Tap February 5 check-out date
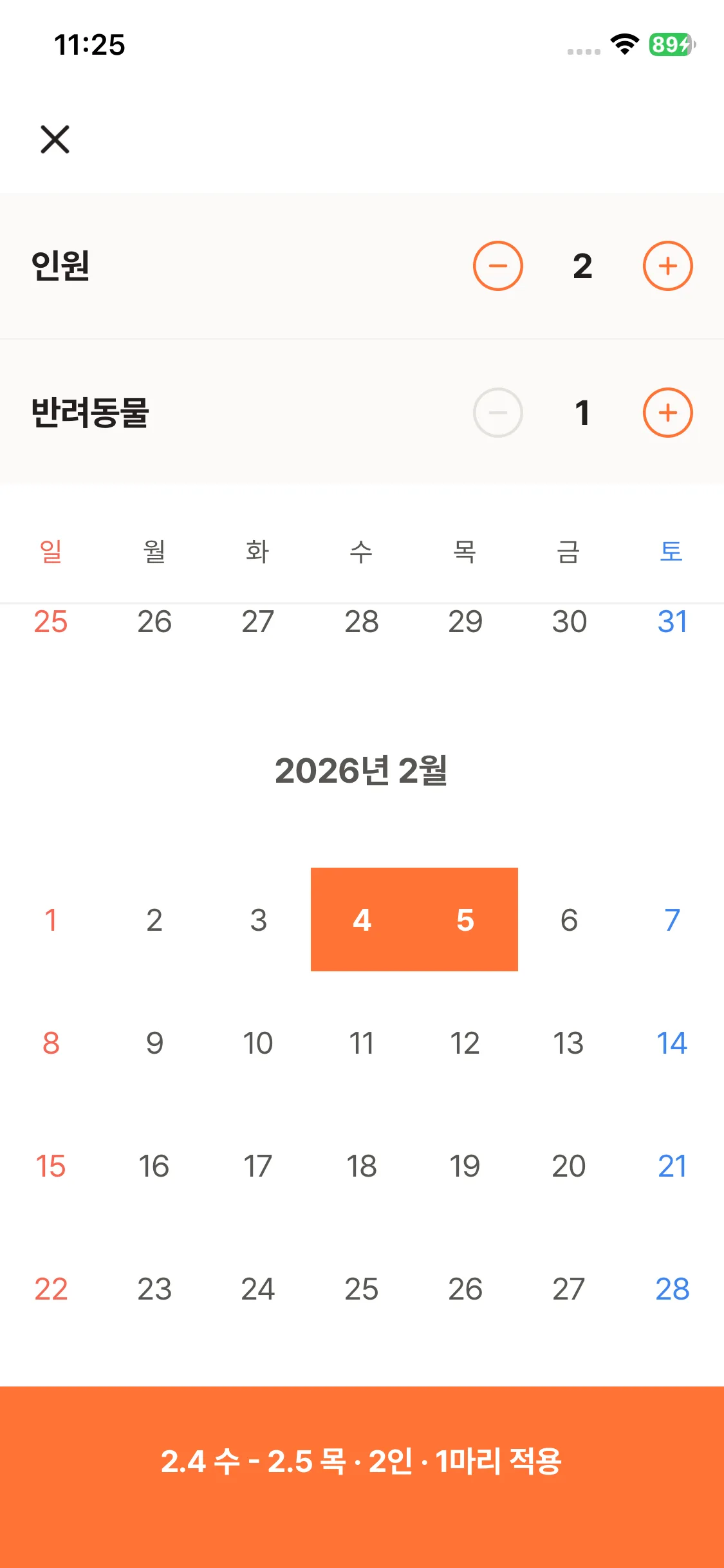The image size is (724, 1568). point(465,920)
